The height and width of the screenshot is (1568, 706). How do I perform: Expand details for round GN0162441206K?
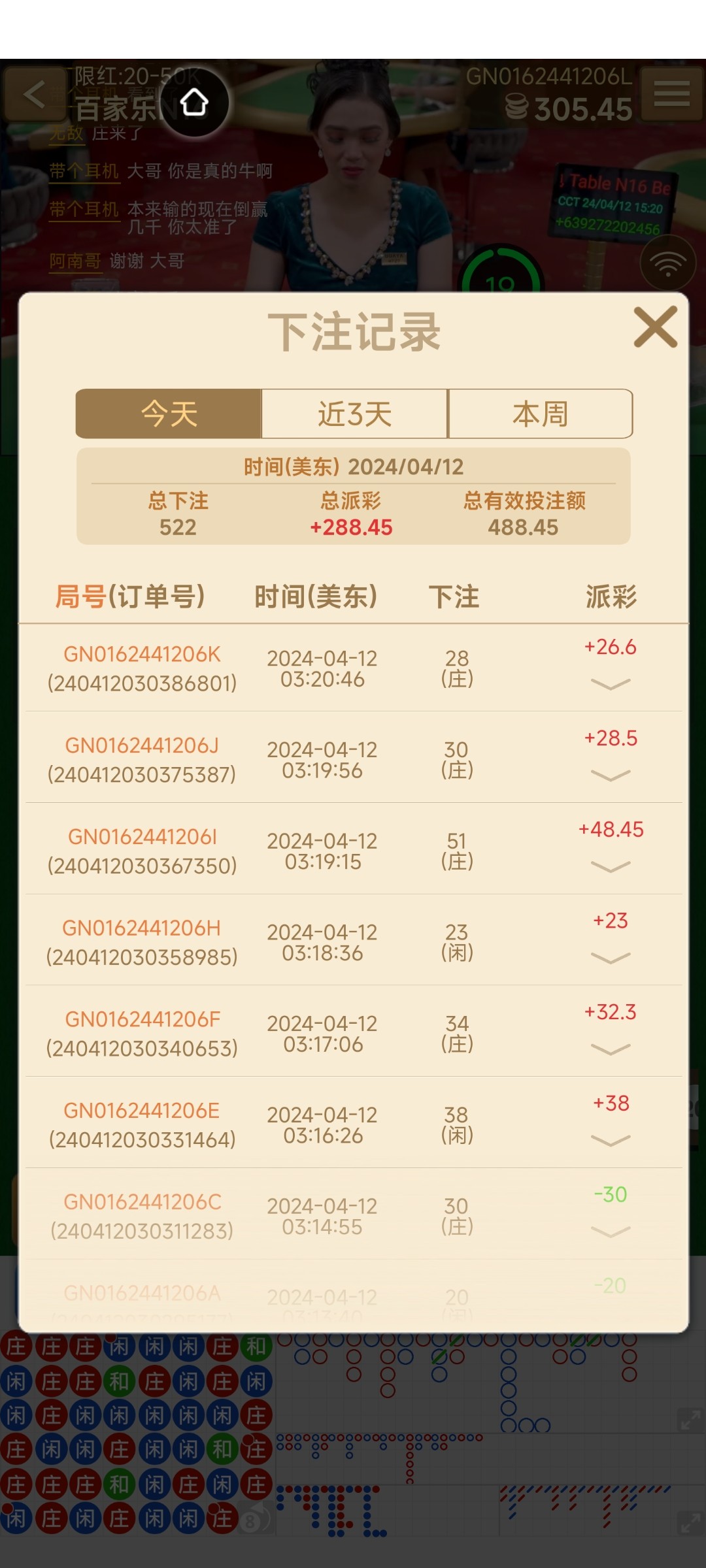(x=610, y=684)
